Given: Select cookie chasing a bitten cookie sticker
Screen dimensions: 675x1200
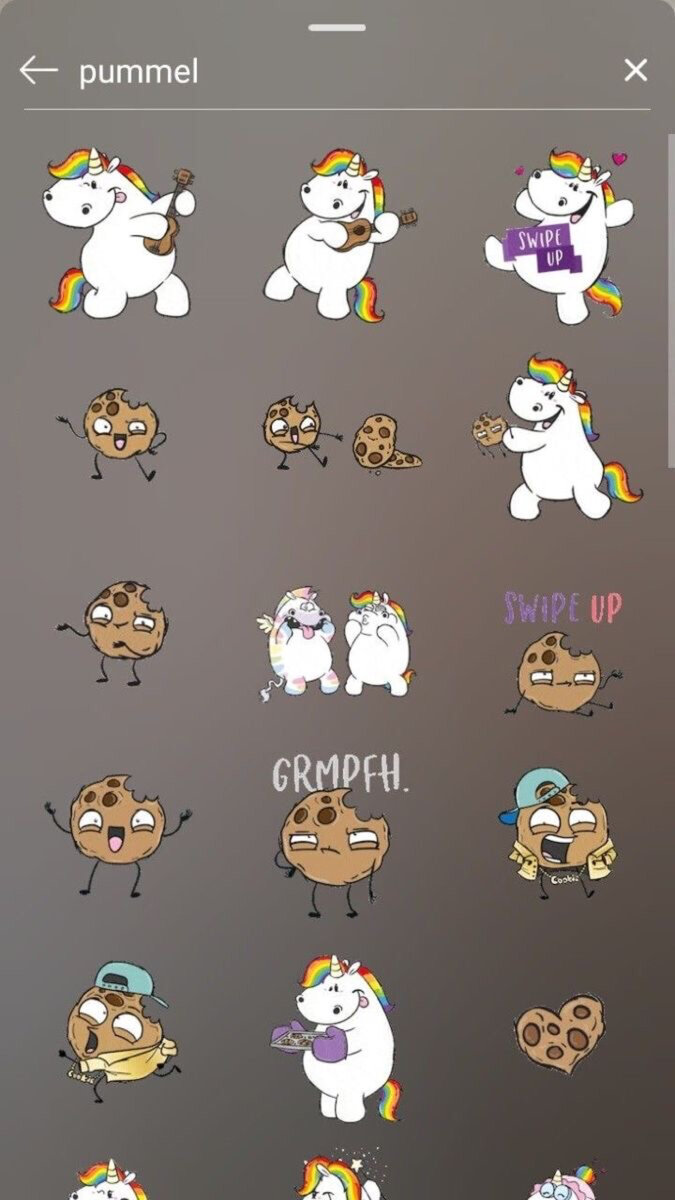Looking at the screenshot, I should [341, 435].
